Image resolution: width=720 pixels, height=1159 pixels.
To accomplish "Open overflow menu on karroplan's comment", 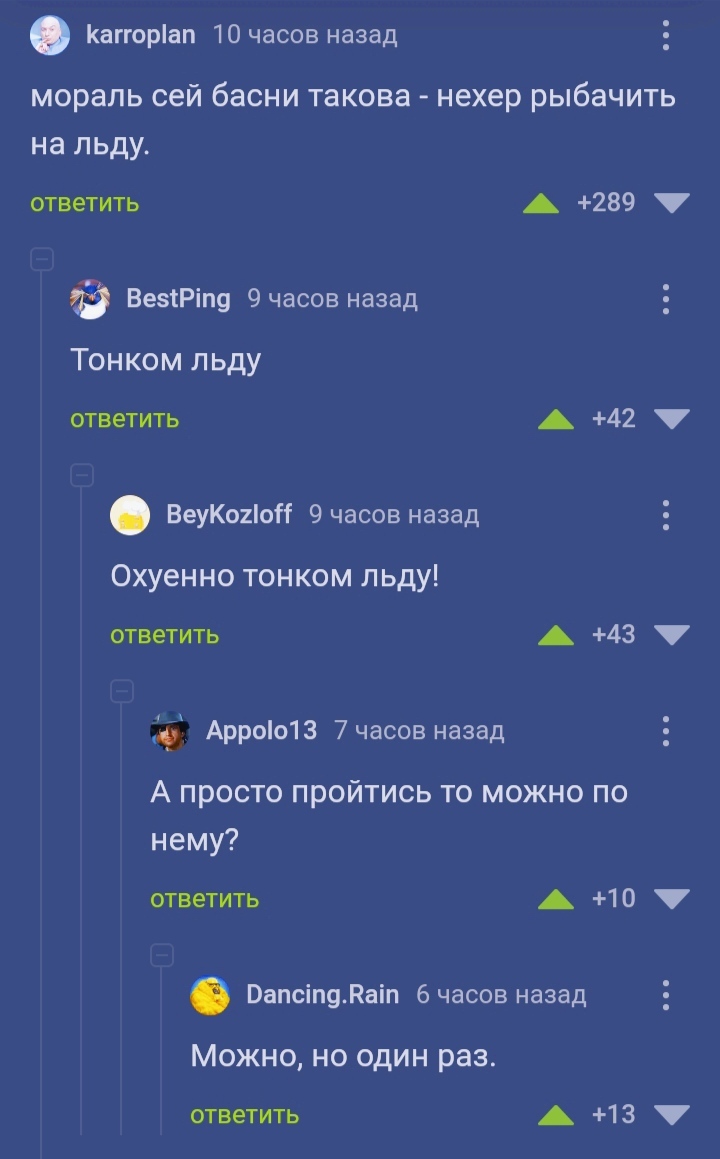I will [x=666, y=36].
